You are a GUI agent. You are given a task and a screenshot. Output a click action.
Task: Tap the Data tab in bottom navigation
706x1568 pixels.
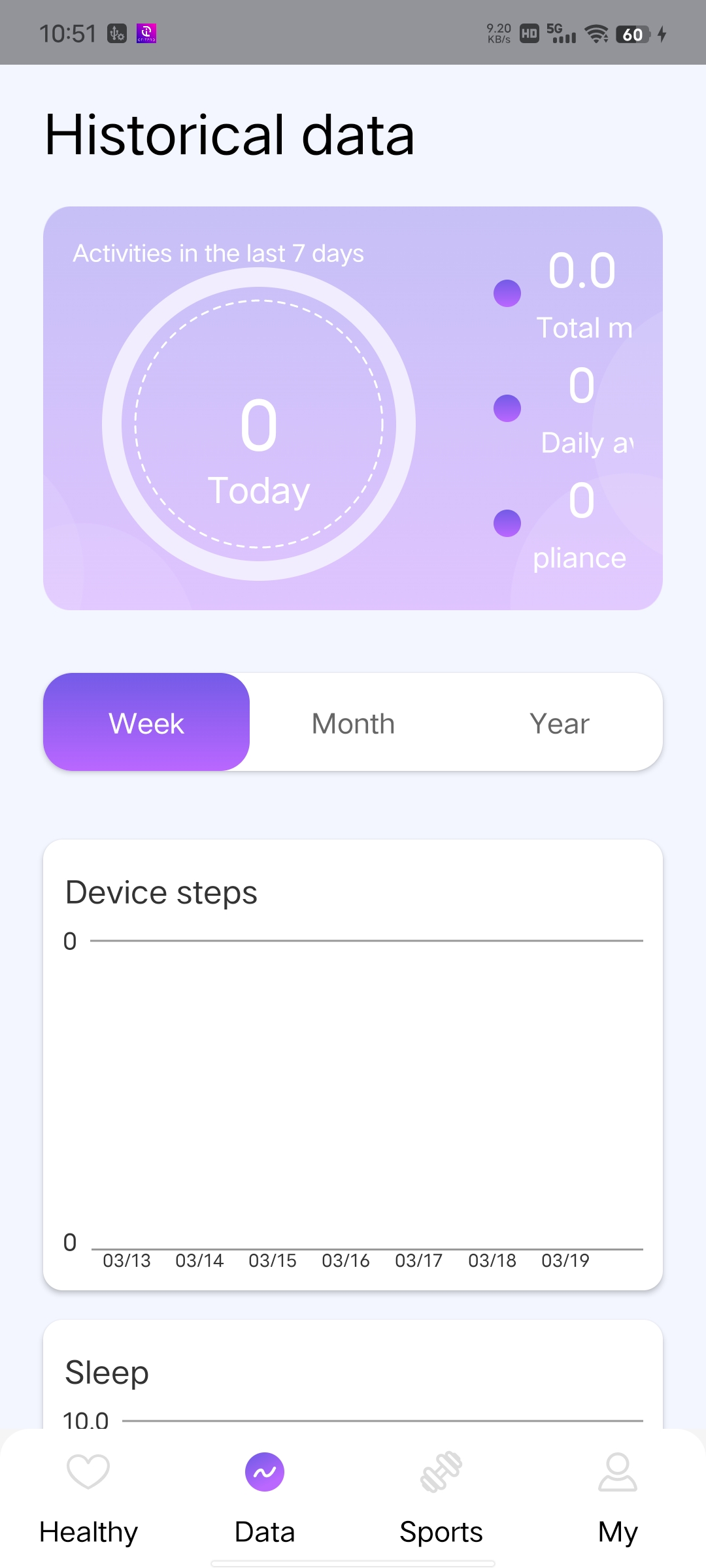pos(265,1496)
